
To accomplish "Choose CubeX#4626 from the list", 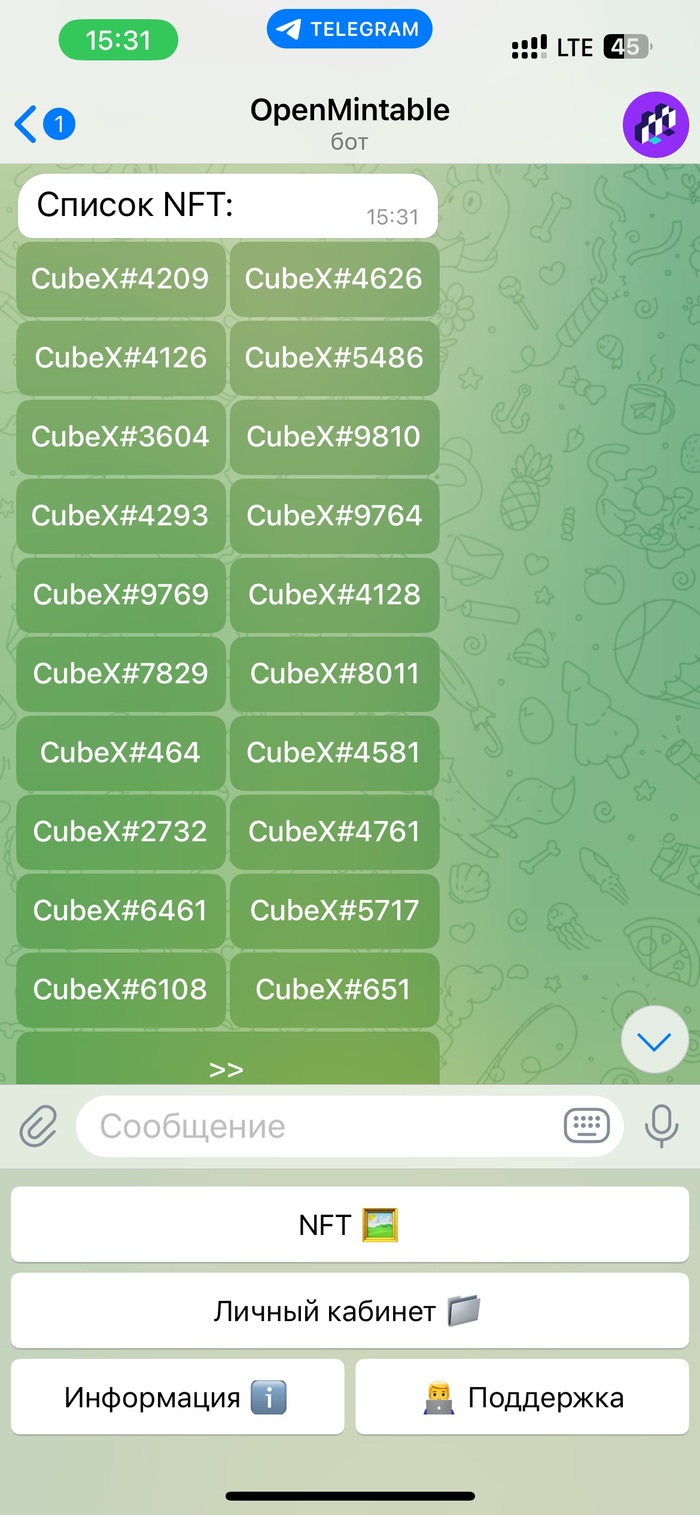I will (x=334, y=279).
